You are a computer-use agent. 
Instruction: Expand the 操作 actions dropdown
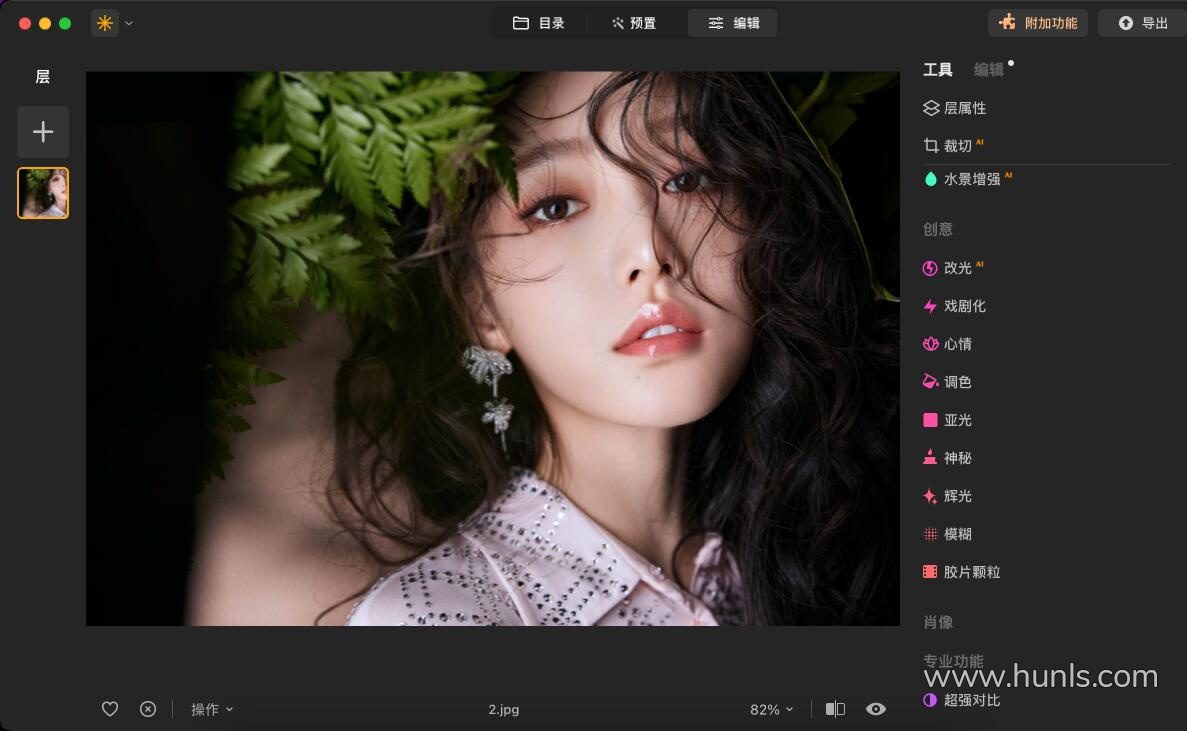pos(212,709)
